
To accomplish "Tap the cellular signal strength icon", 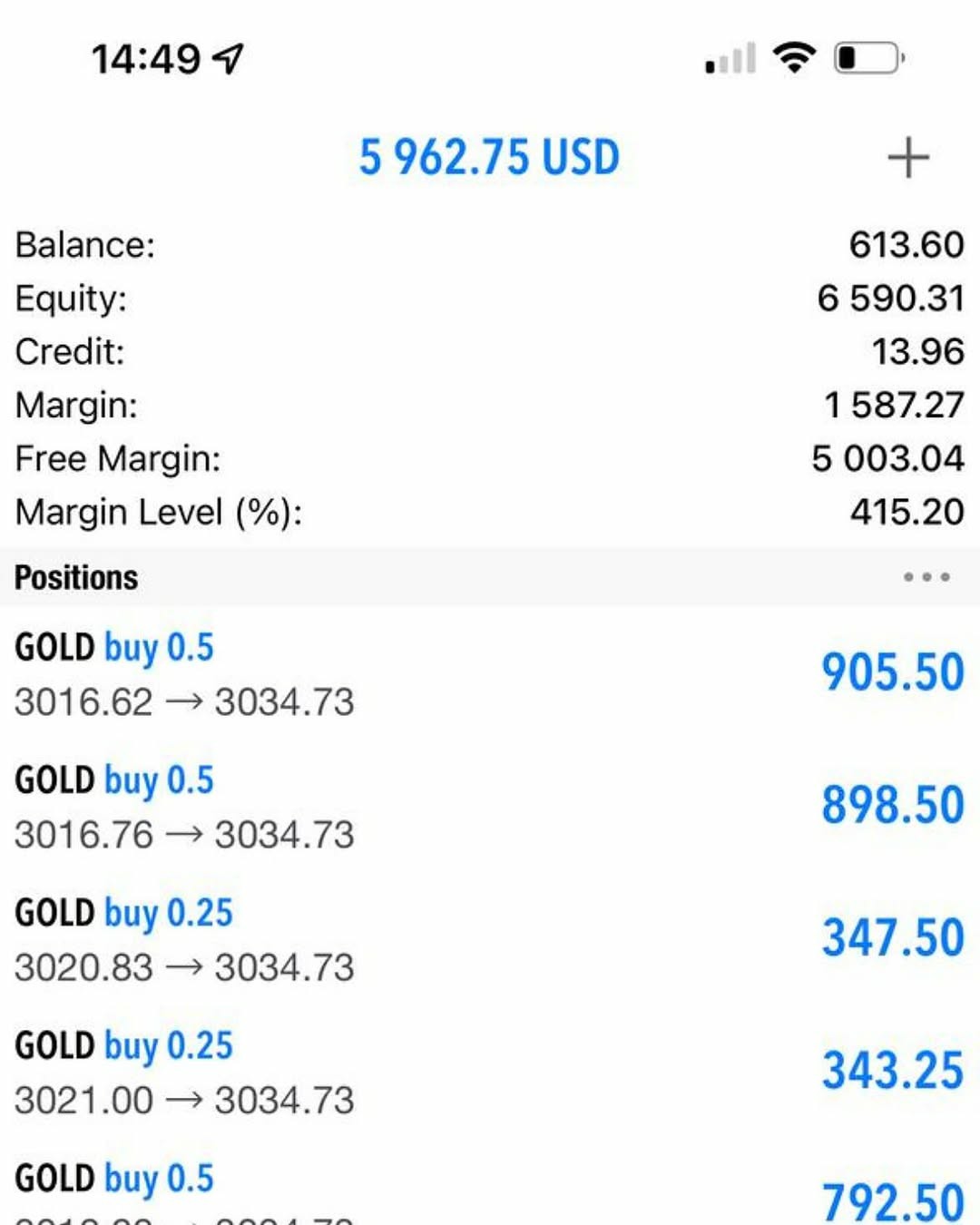I will tap(727, 59).
